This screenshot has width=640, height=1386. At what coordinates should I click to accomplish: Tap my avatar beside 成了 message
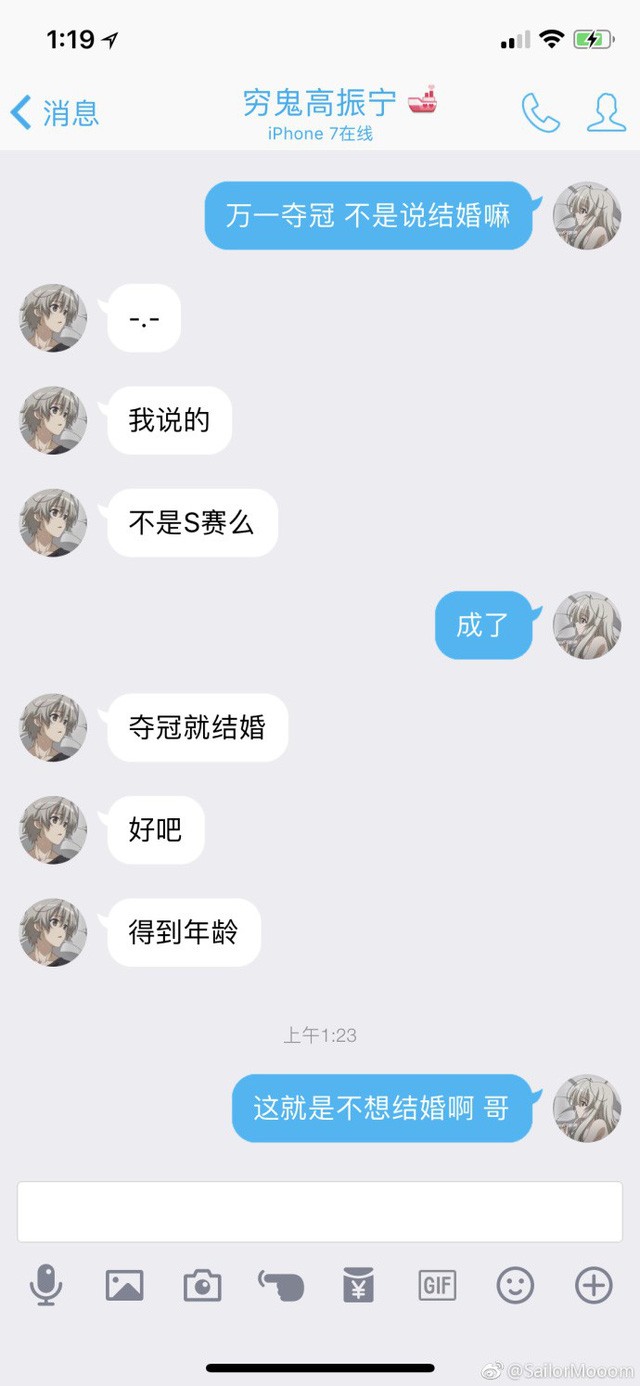[587, 625]
